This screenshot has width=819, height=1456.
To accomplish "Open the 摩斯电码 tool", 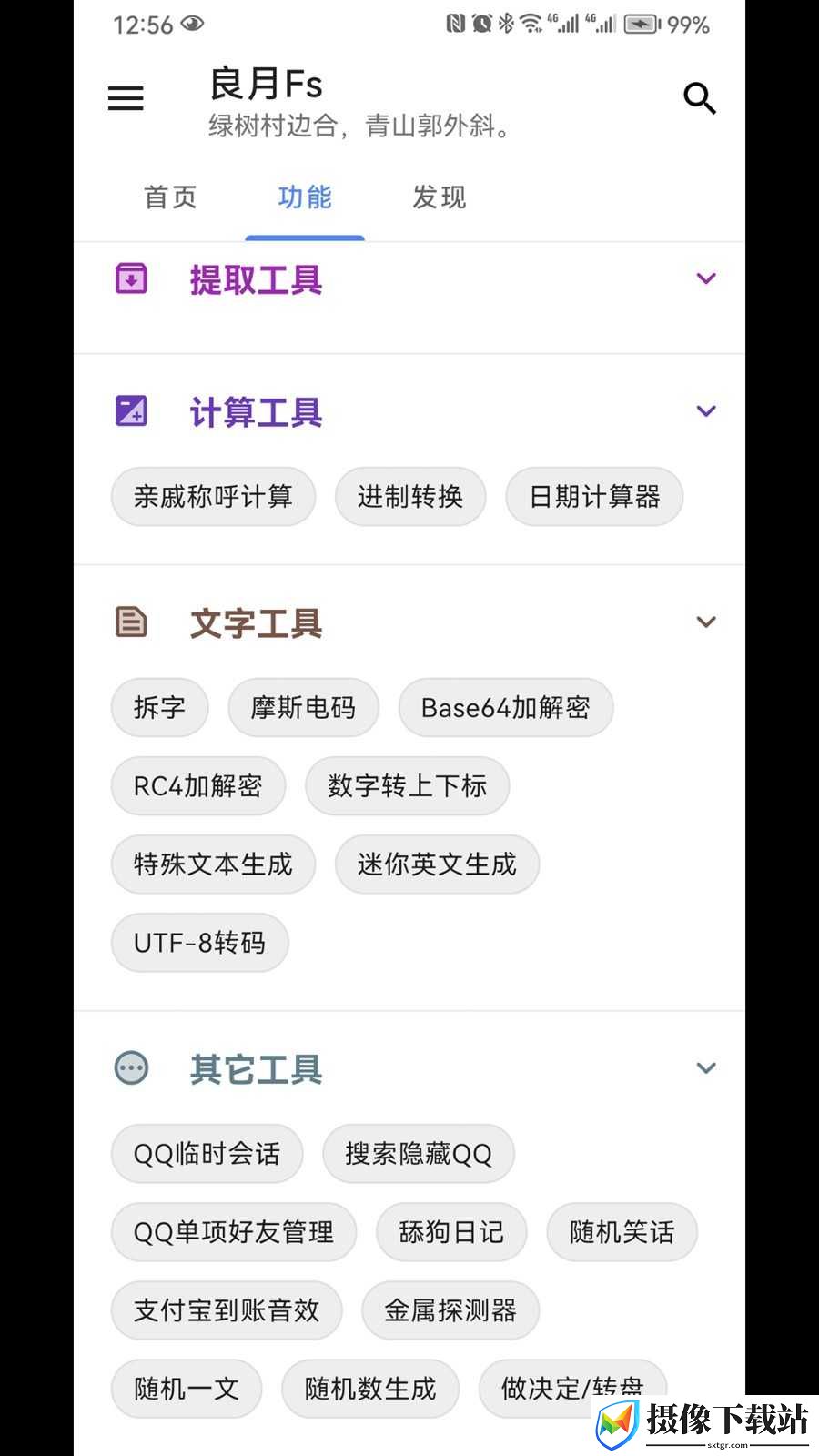I will [x=303, y=708].
